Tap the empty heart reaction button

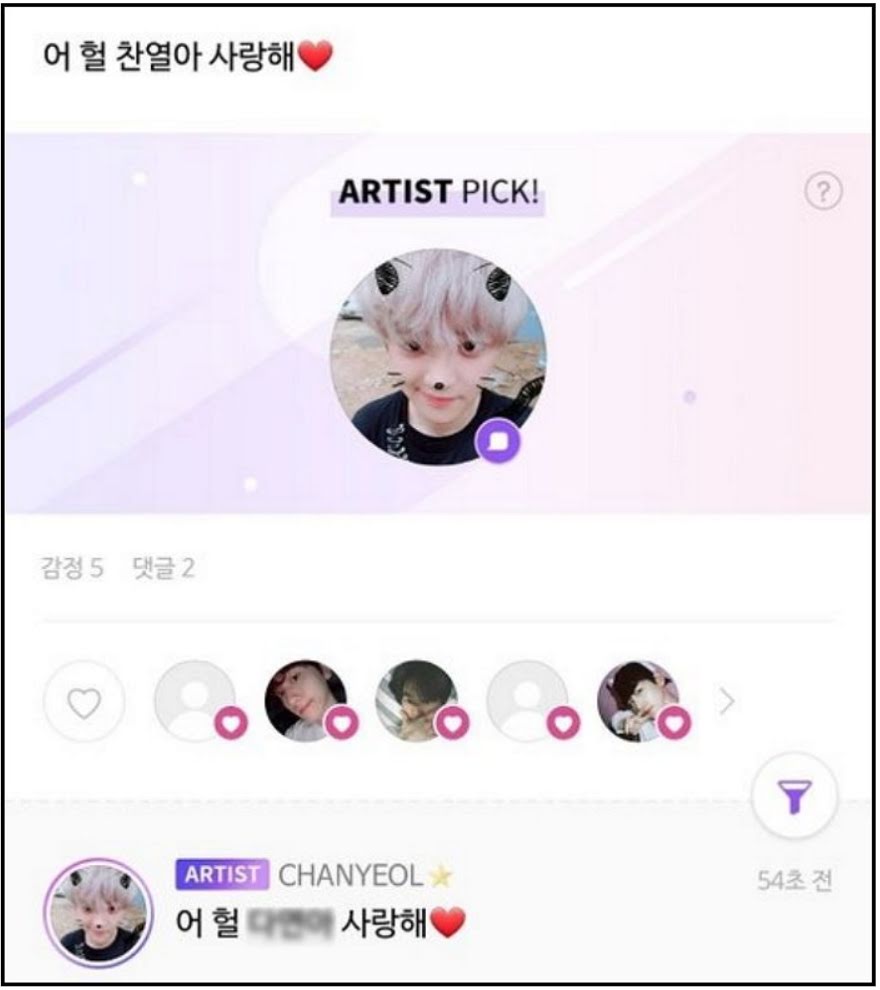click(84, 703)
